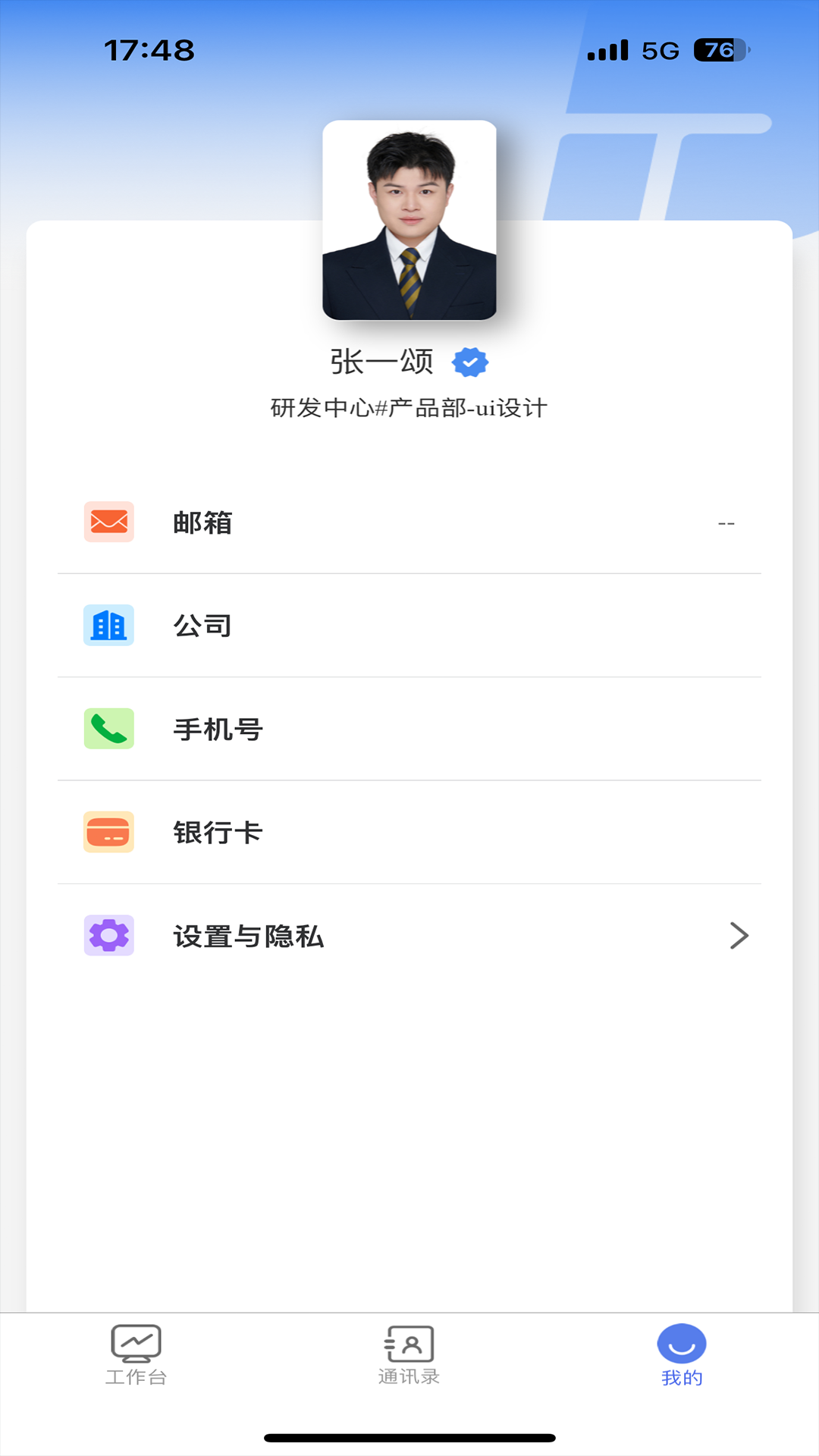Click the 银行卡 bank card icon
The height and width of the screenshot is (1456, 819).
[x=108, y=832]
